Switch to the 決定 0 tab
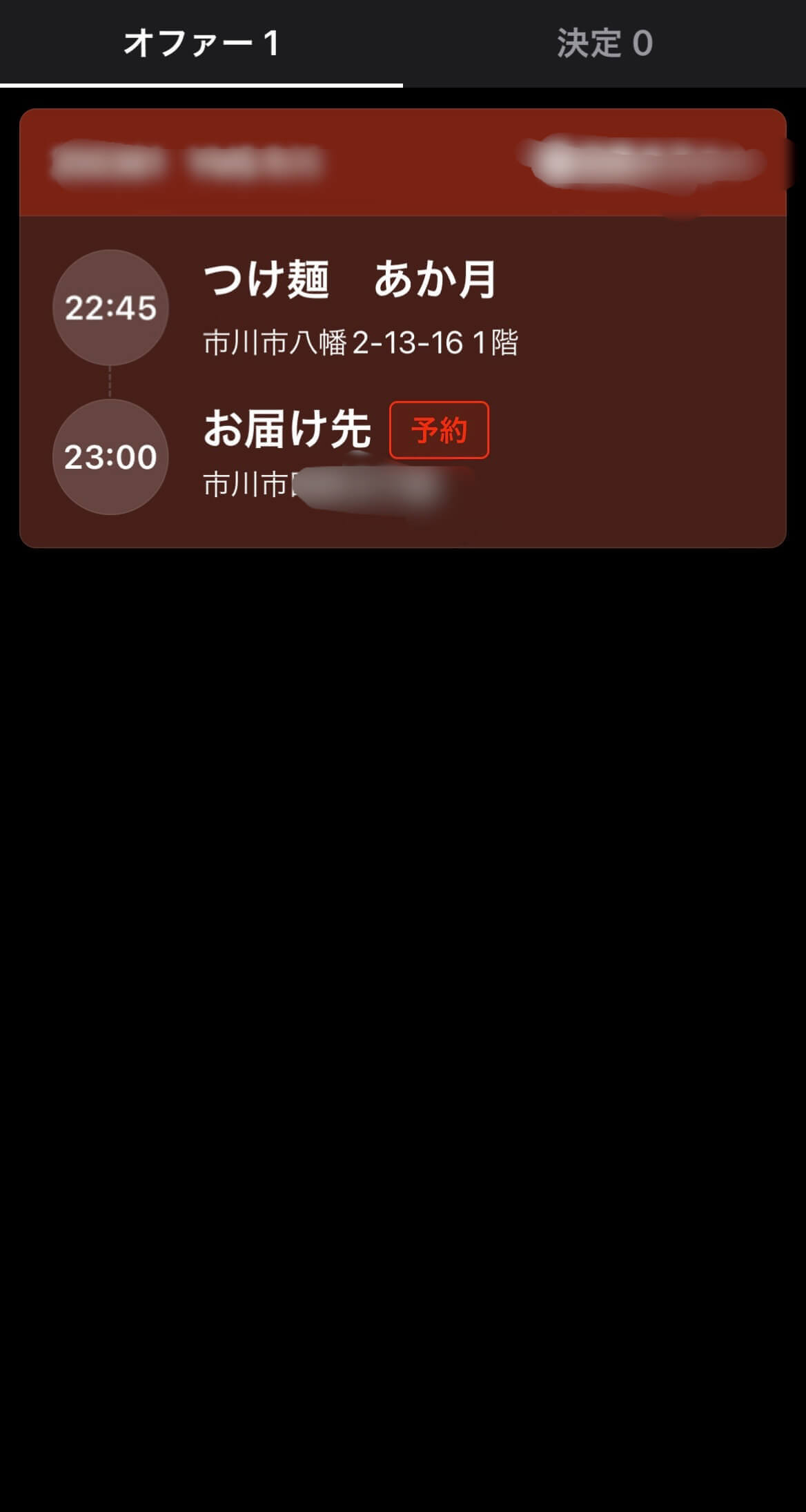 pyautogui.click(x=604, y=43)
